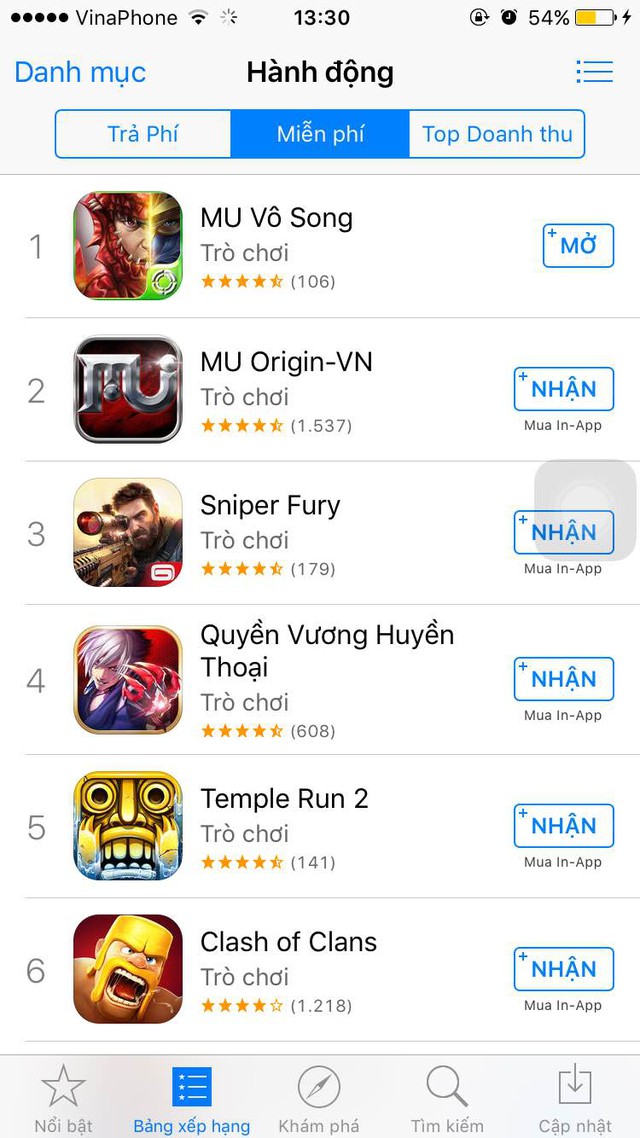Switch to the Trả Phí tab
The height and width of the screenshot is (1138, 640).
(x=143, y=134)
